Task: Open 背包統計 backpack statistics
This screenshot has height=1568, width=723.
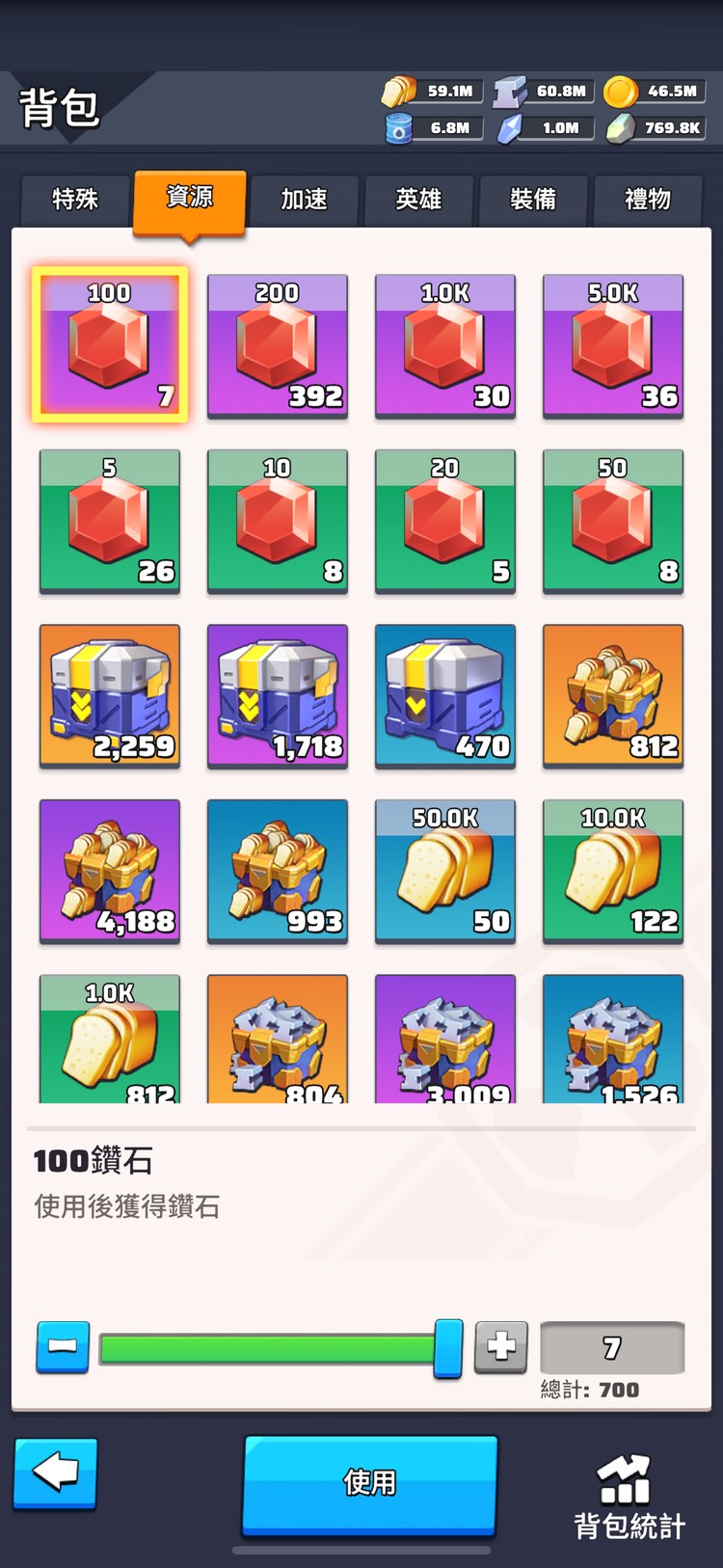Action: (x=629, y=1499)
